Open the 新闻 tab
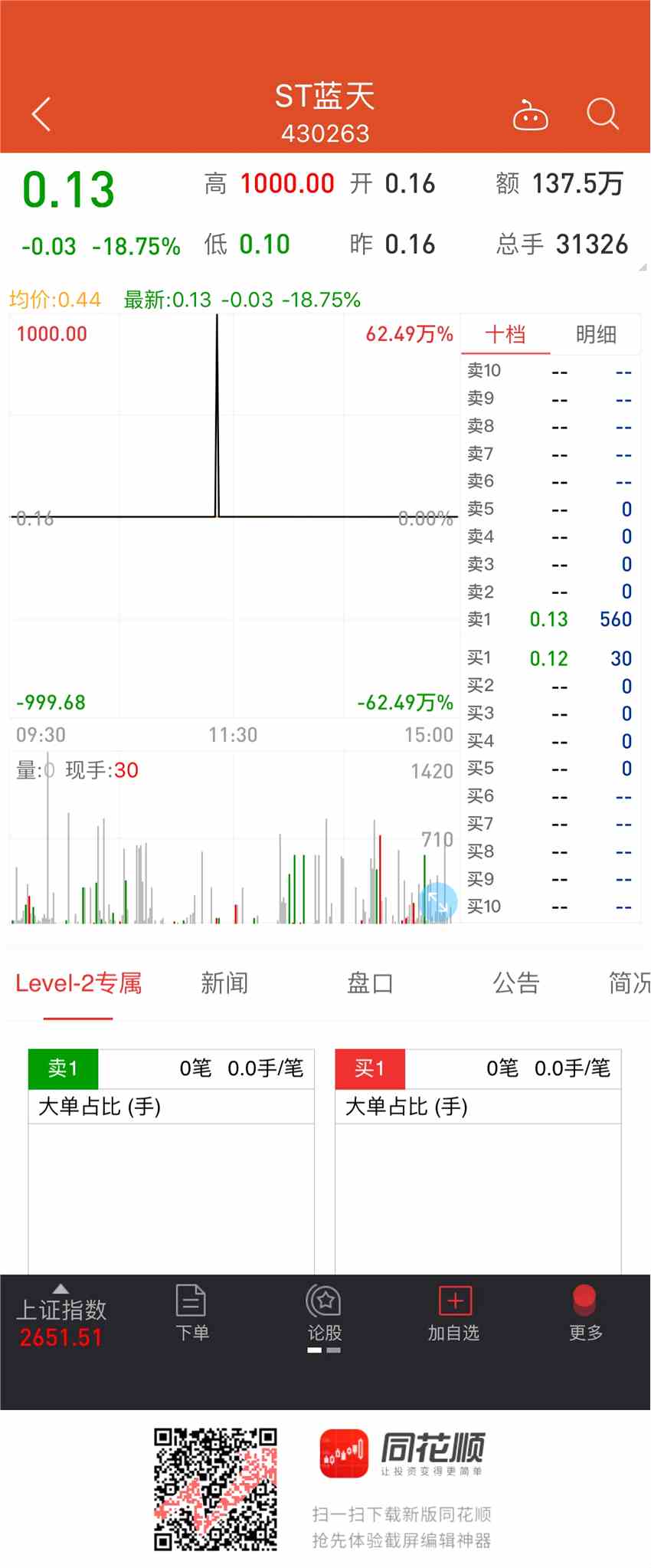 pos(224,983)
